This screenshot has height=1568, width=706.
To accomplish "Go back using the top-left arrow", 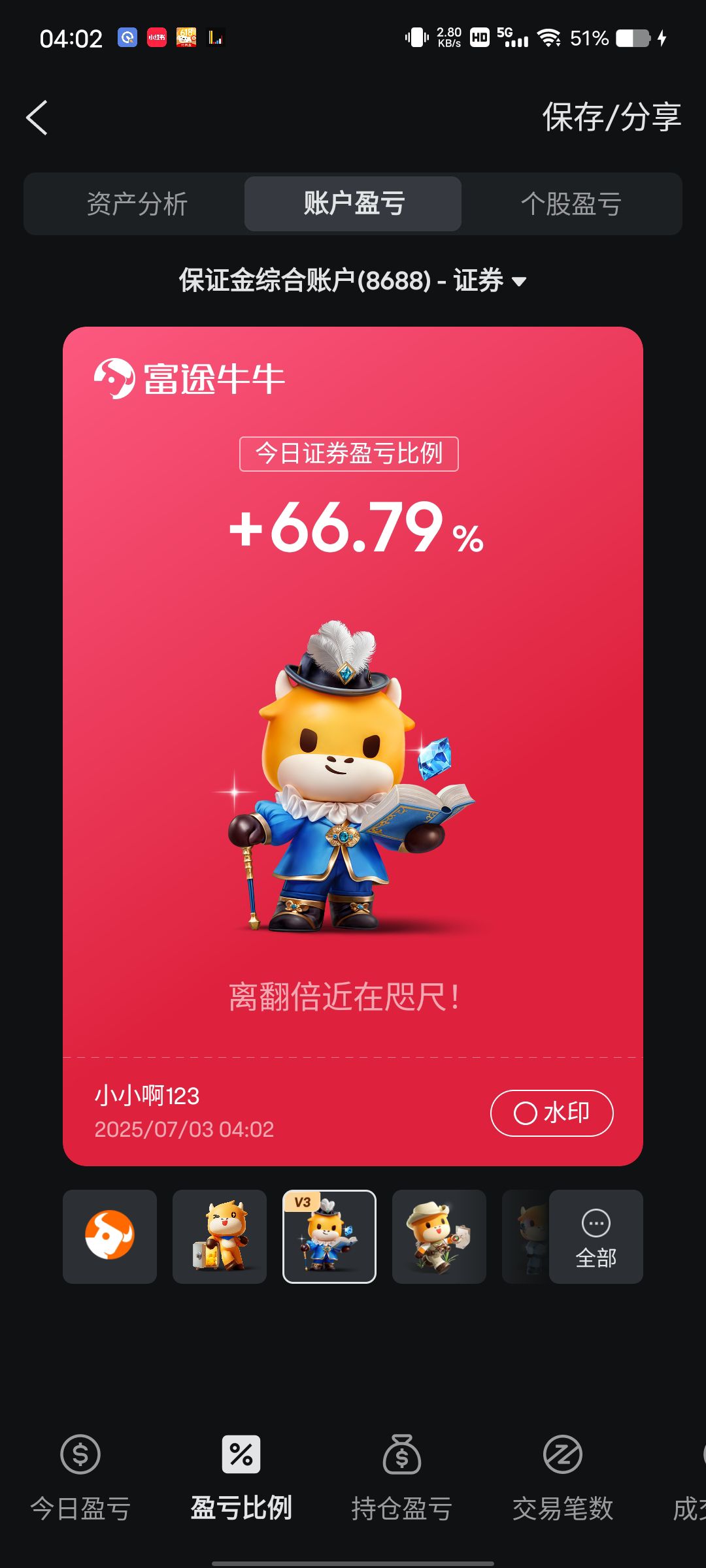I will click(37, 118).
